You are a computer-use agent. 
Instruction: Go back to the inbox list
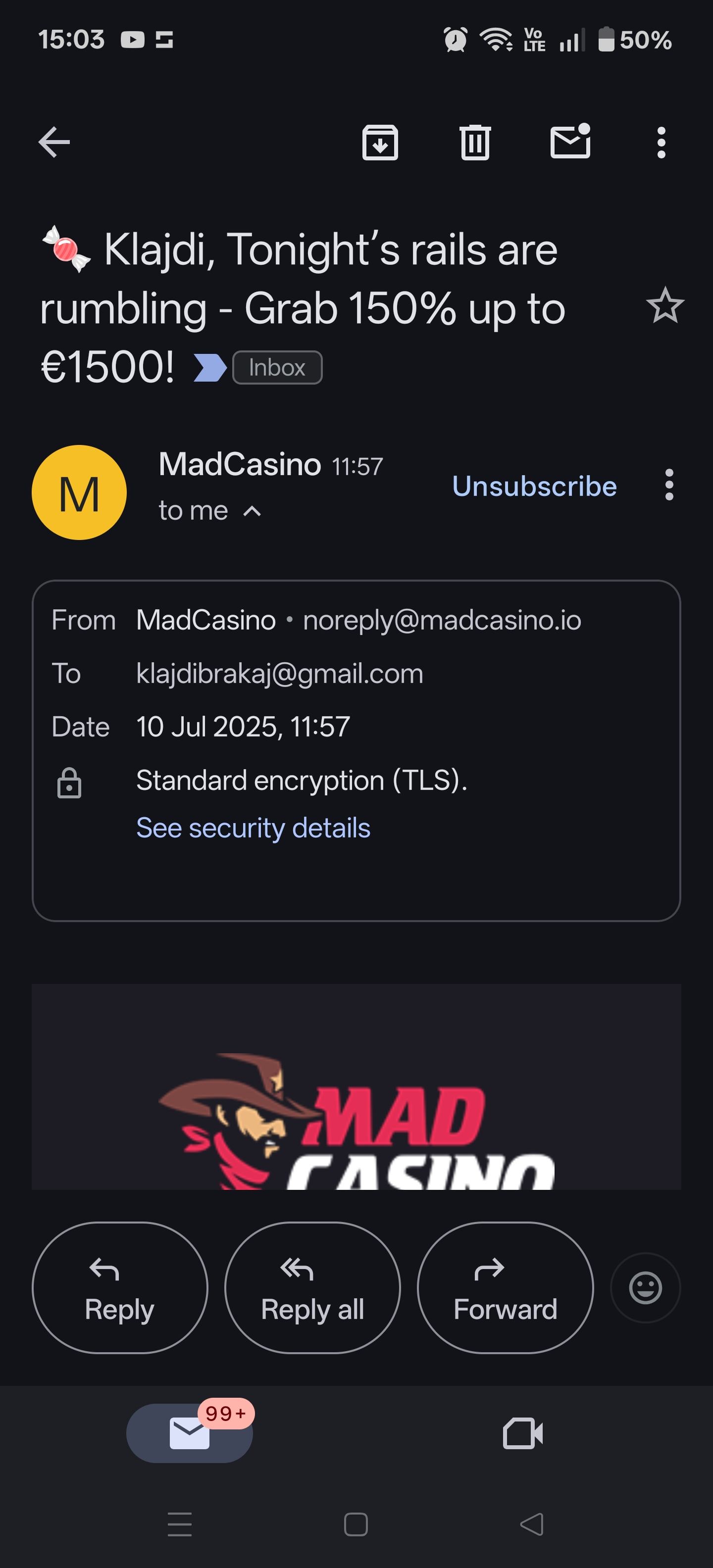pos(54,143)
